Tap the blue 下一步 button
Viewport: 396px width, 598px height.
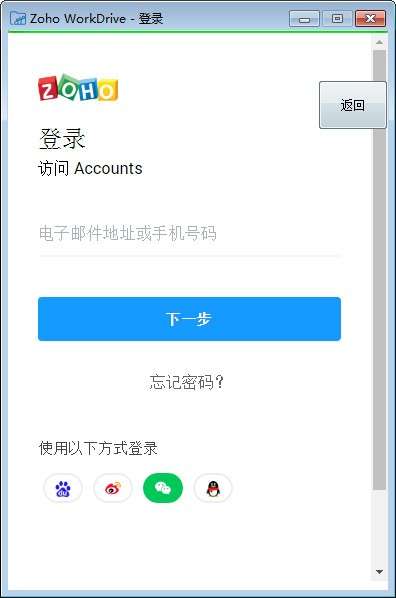[189, 319]
